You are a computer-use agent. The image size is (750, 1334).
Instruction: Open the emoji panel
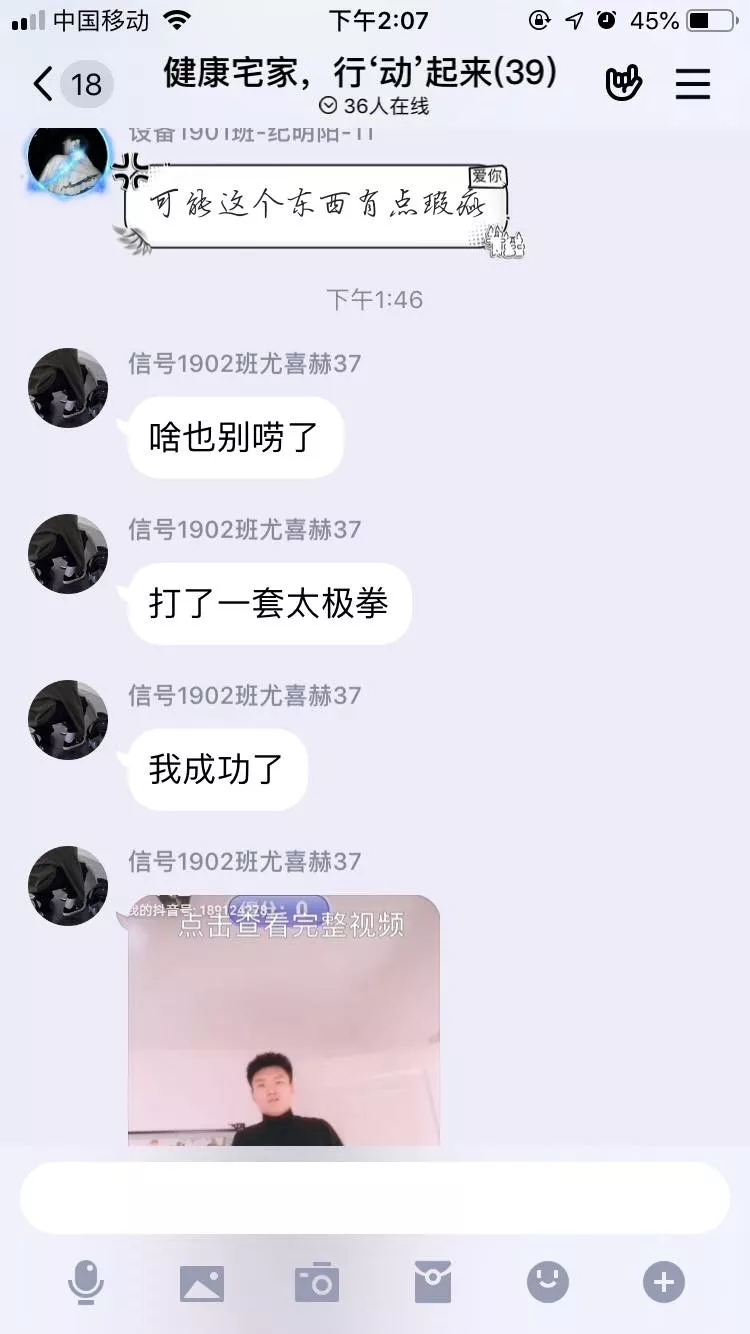tap(548, 1282)
